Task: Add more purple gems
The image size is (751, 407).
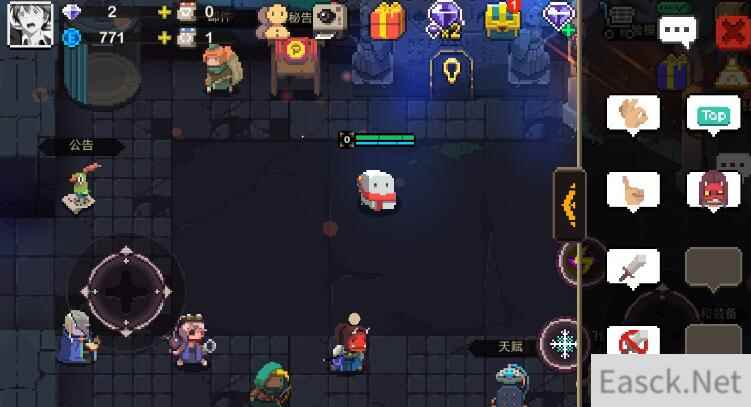Action: pyautogui.click(x=560, y=19)
